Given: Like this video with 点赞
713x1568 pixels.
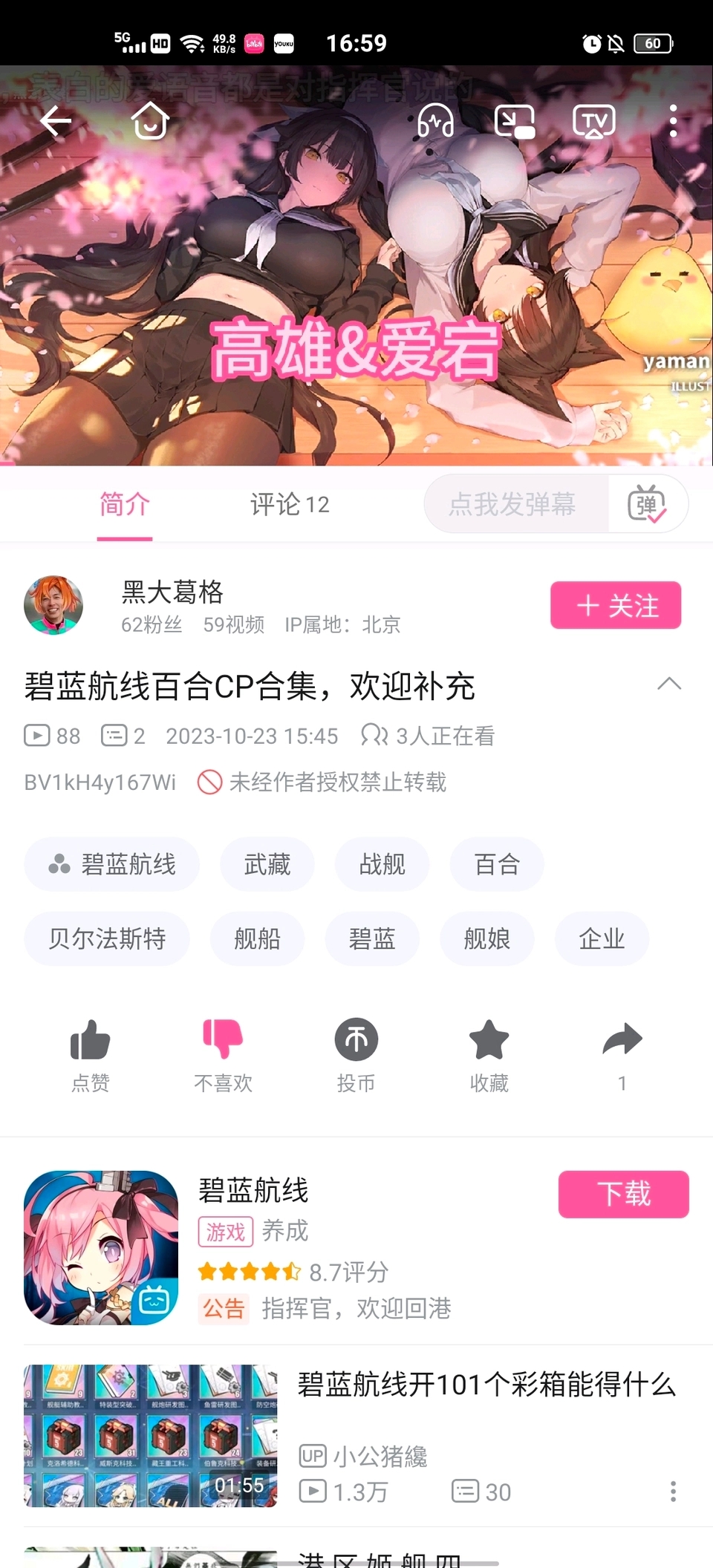Looking at the screenshot, I should click(x=91, y=1053).
